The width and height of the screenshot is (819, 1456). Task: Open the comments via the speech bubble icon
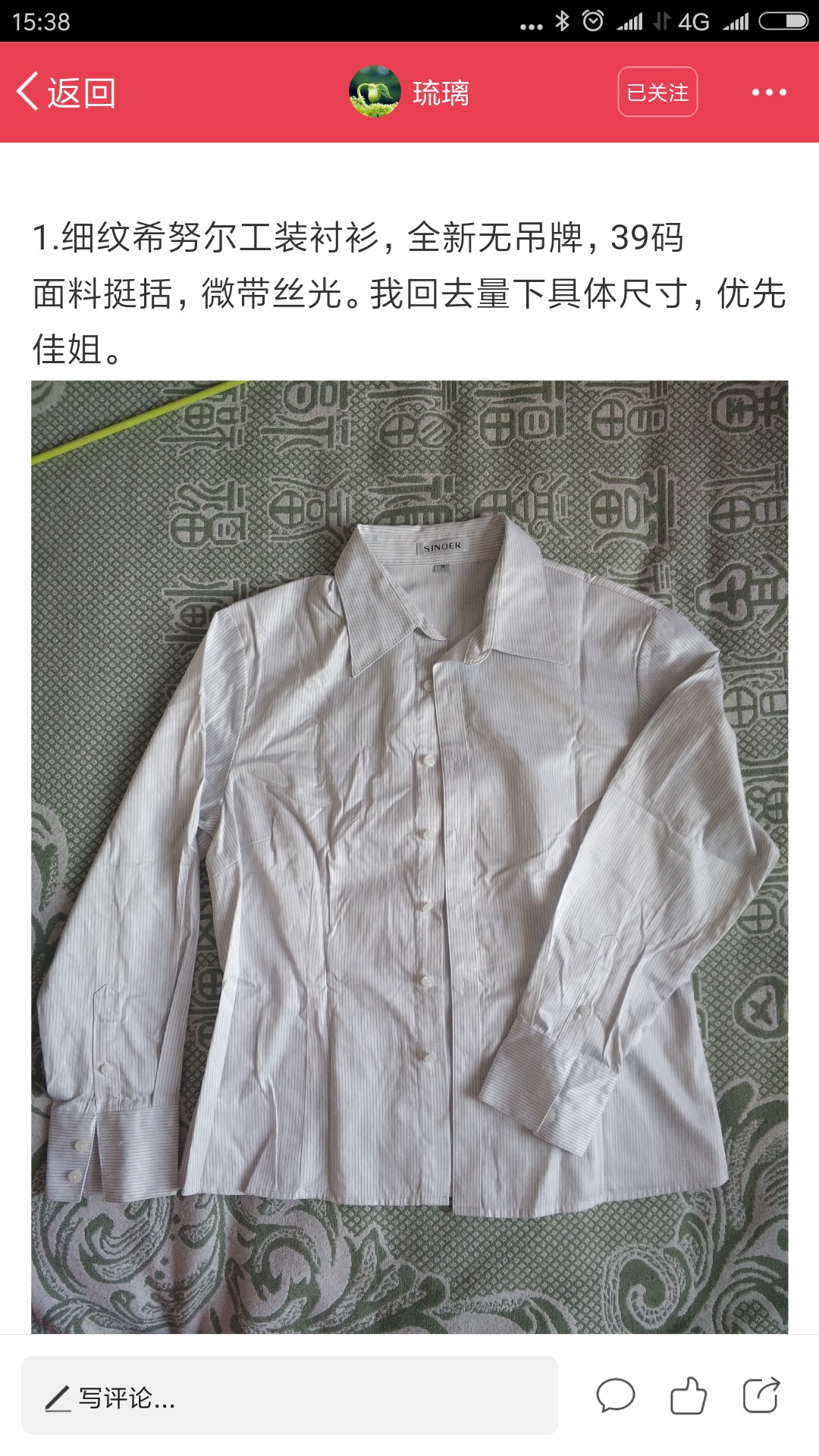coord(615,1395)
